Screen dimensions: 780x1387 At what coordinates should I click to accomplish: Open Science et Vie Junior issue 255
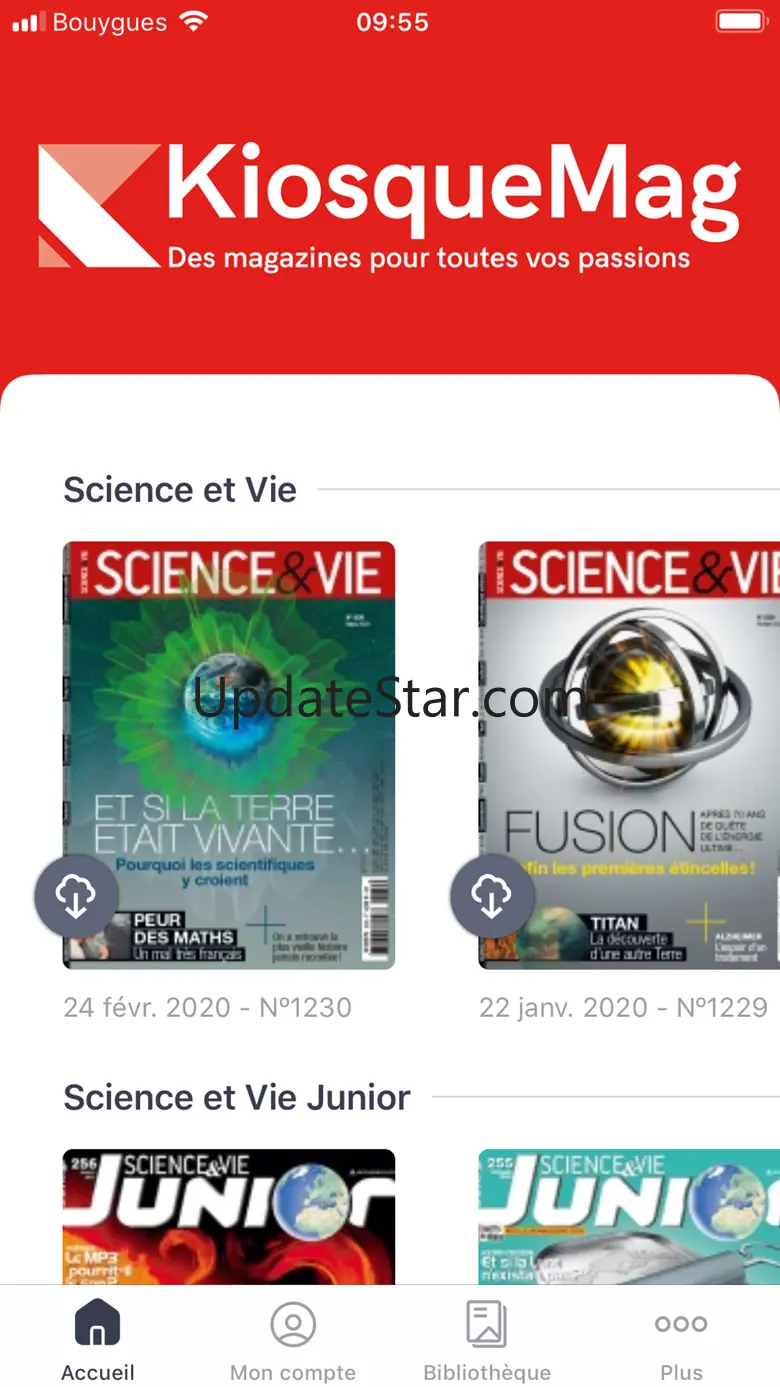tap(629, 1217)
